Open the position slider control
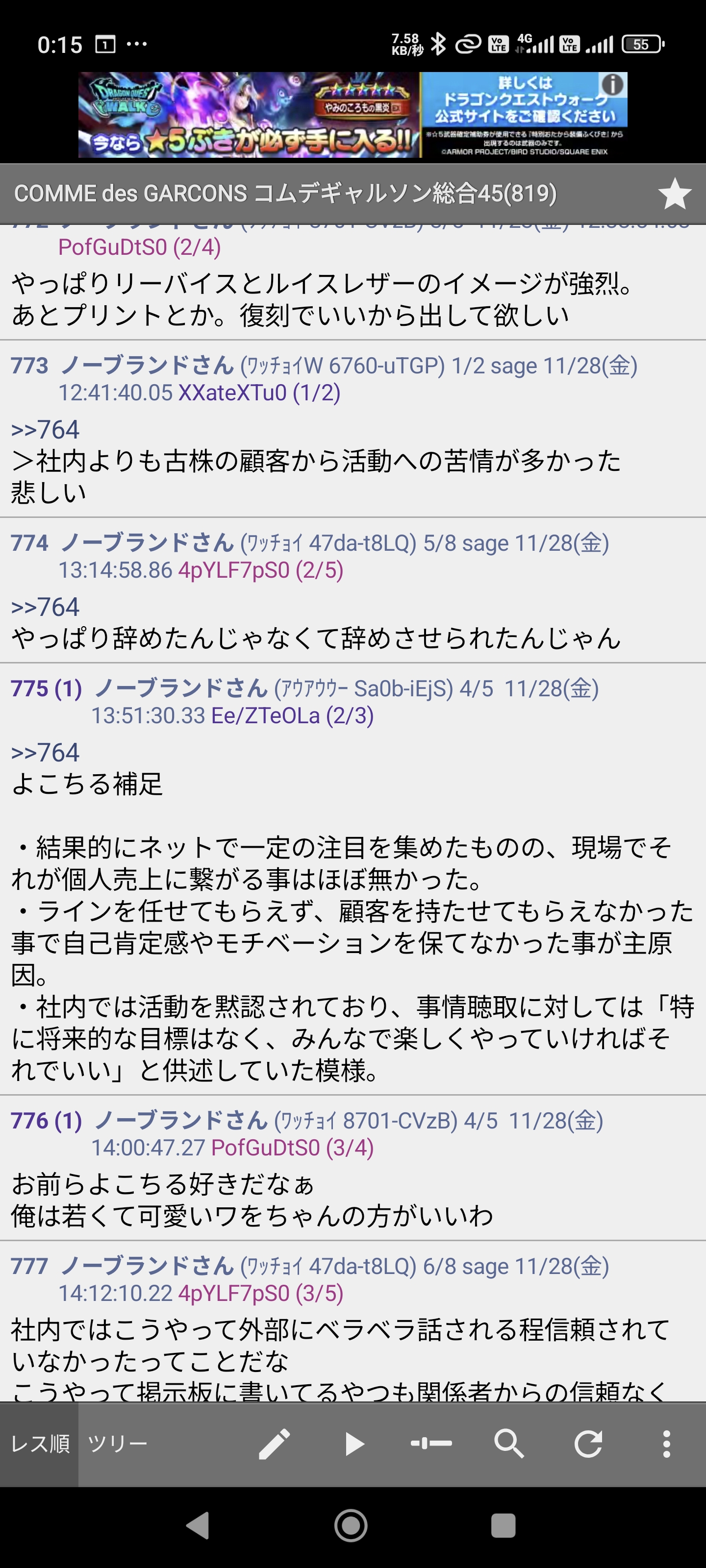This screenshot has height=1568, width=706. 431,1443
